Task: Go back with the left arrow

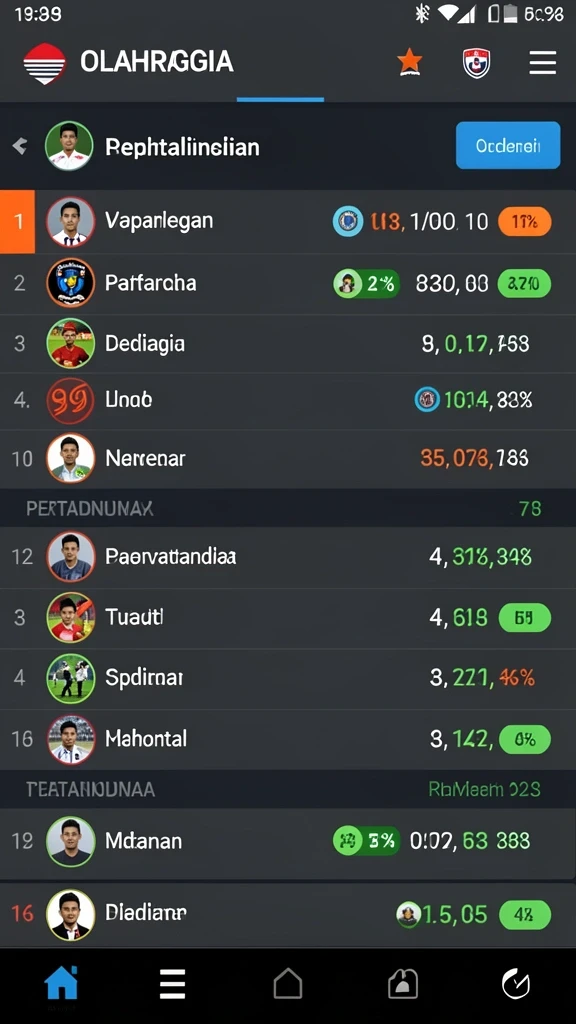Action: coord(20,146)
